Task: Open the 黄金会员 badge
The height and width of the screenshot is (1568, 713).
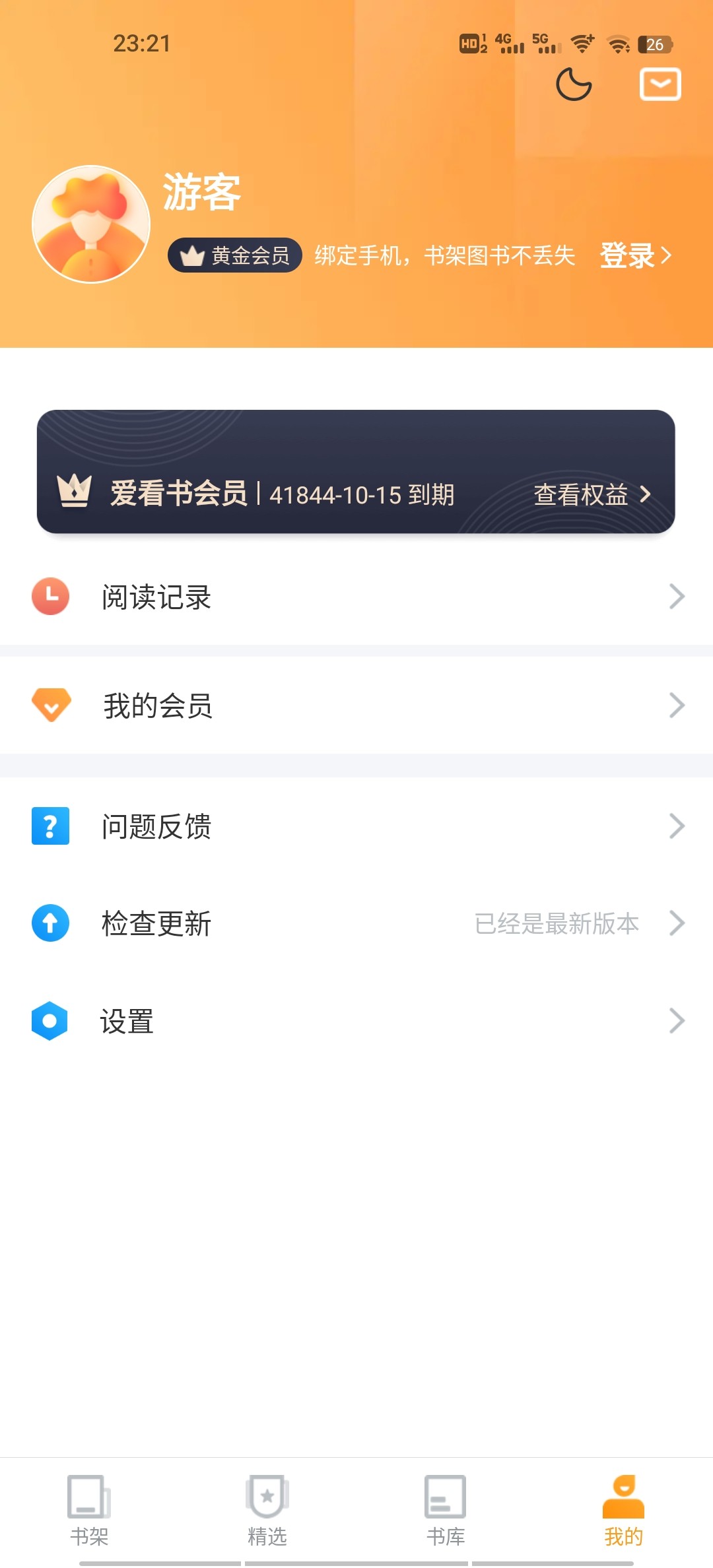Action: pos(235,255)
